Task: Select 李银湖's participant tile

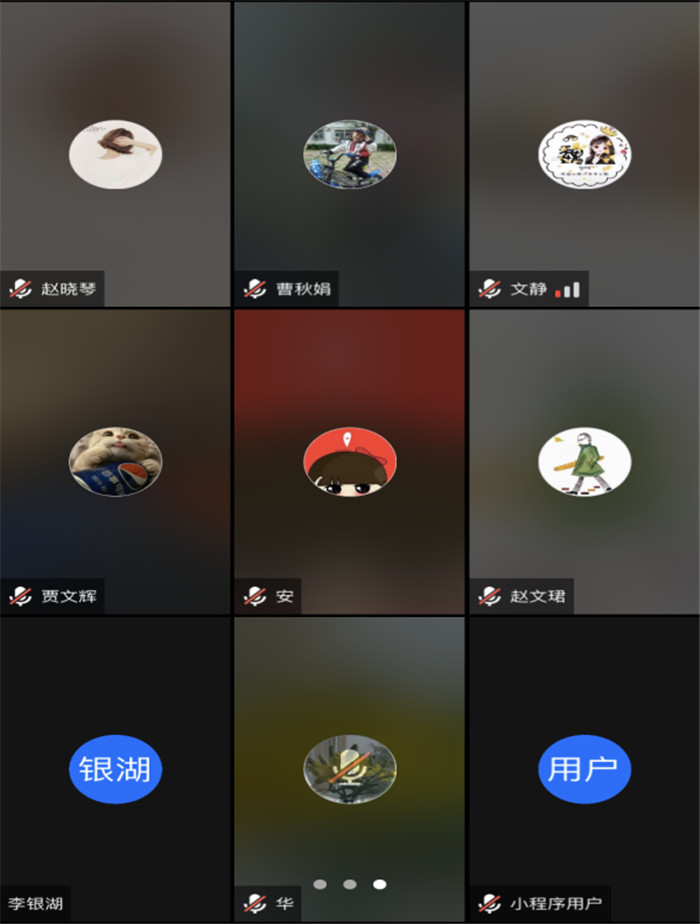Action: pyautogui.click(x=115, y=768)
